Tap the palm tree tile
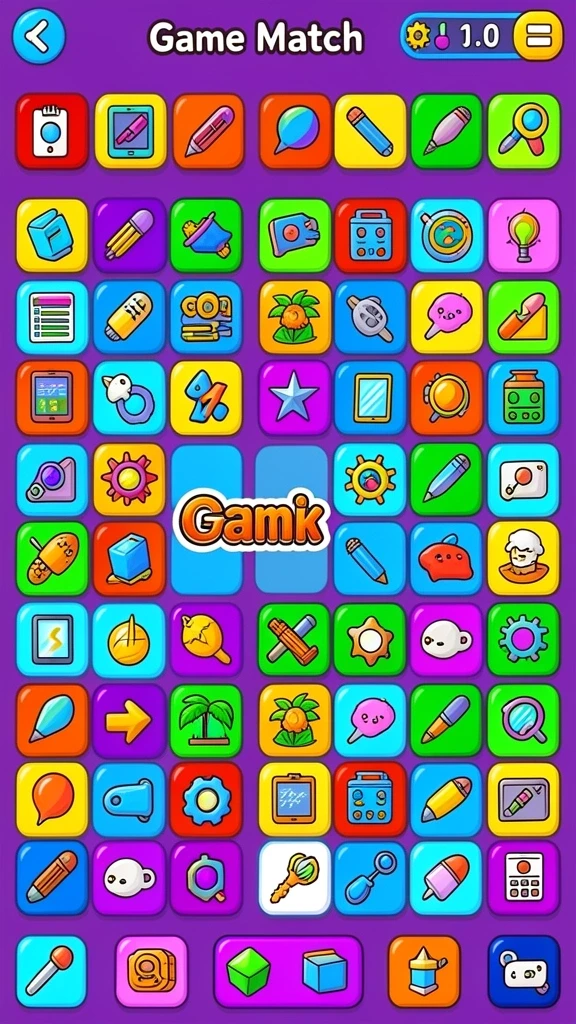Screen dimensions: 576x1024 point(206,720)
